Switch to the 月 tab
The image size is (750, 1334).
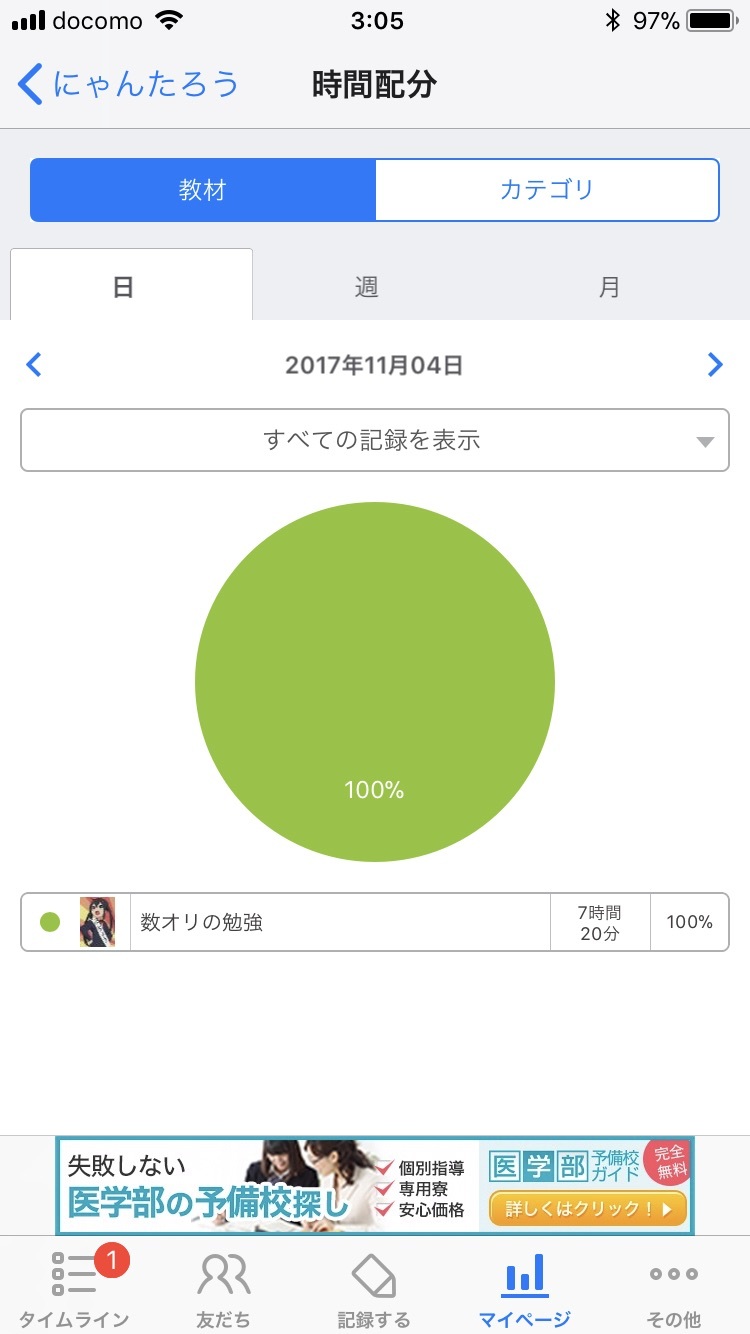[x=609, y=287]
